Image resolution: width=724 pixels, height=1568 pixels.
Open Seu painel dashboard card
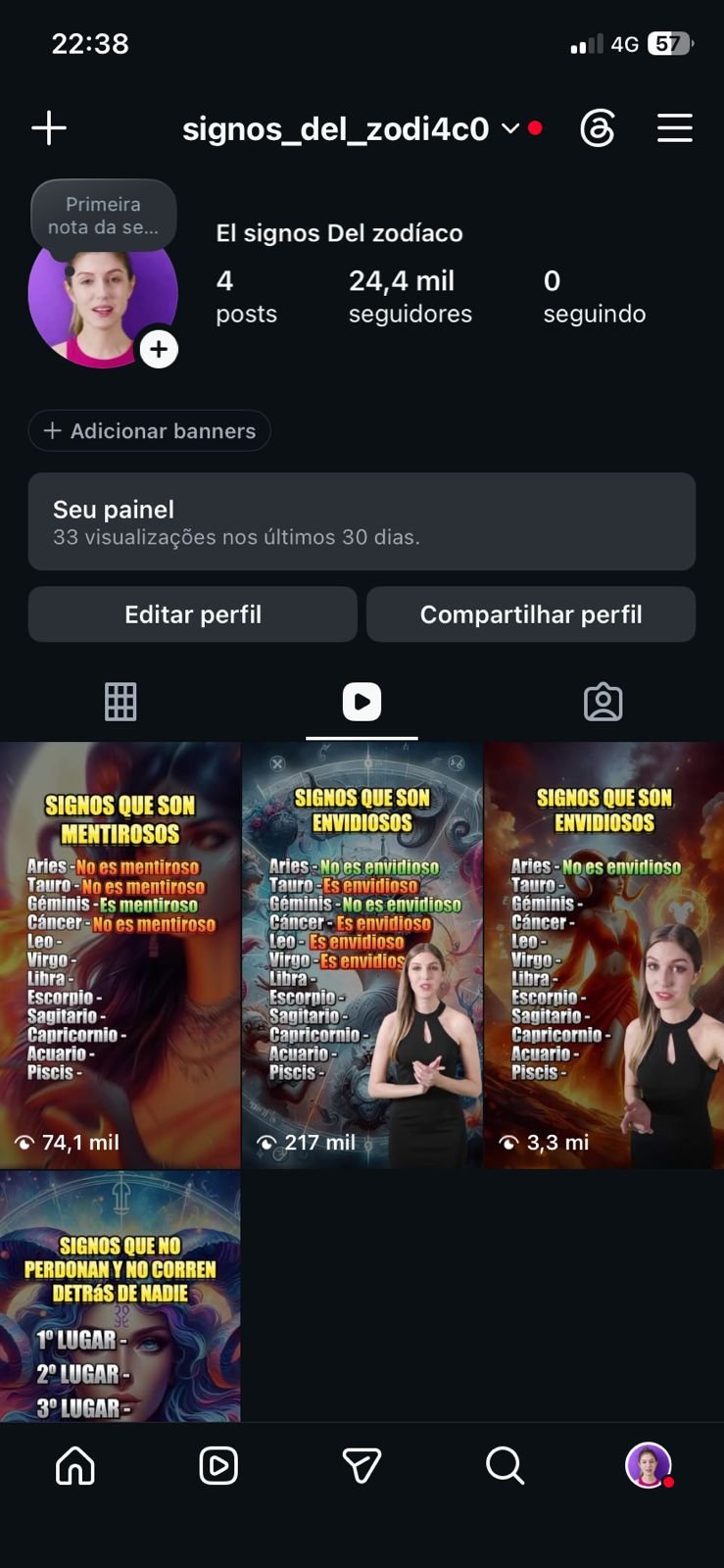362,521
